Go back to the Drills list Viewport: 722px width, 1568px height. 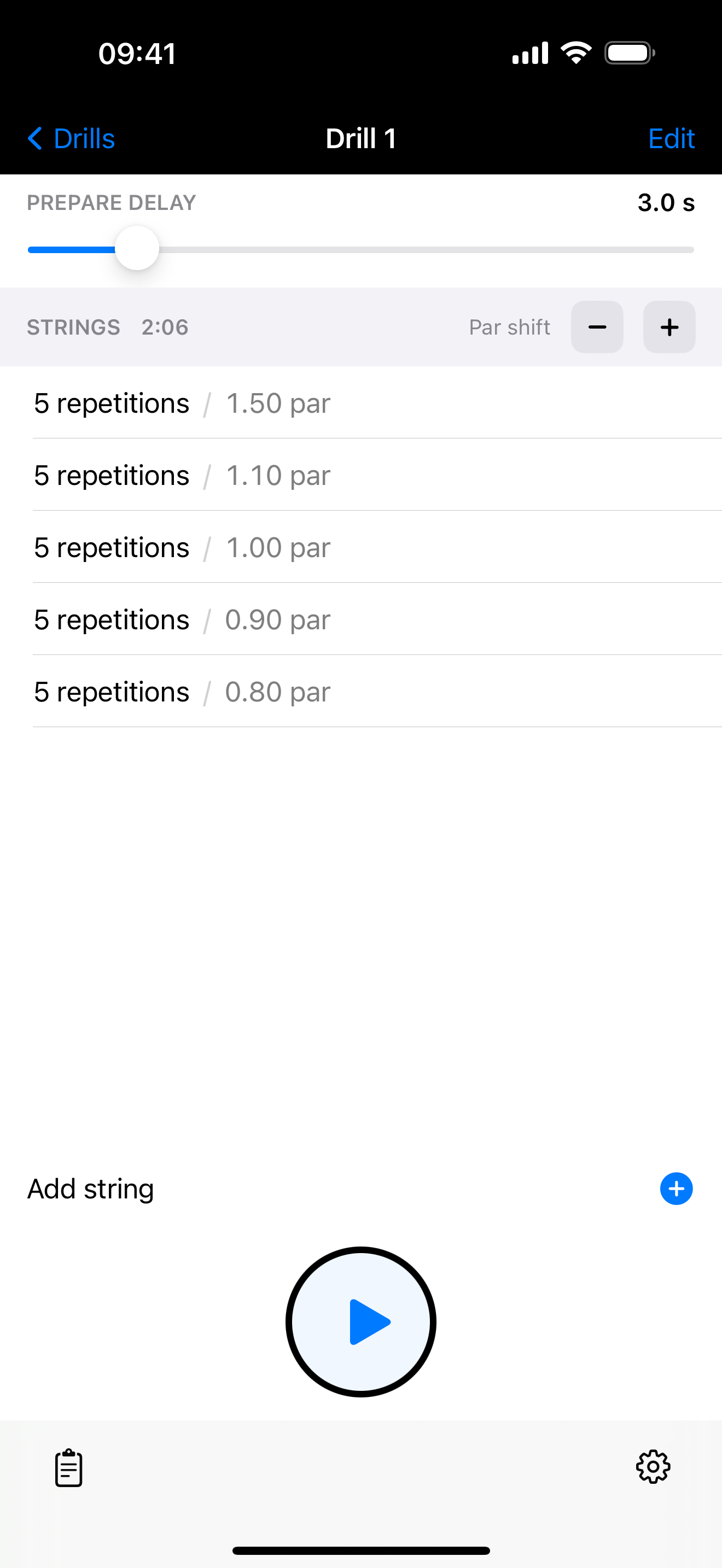[71, 139]
